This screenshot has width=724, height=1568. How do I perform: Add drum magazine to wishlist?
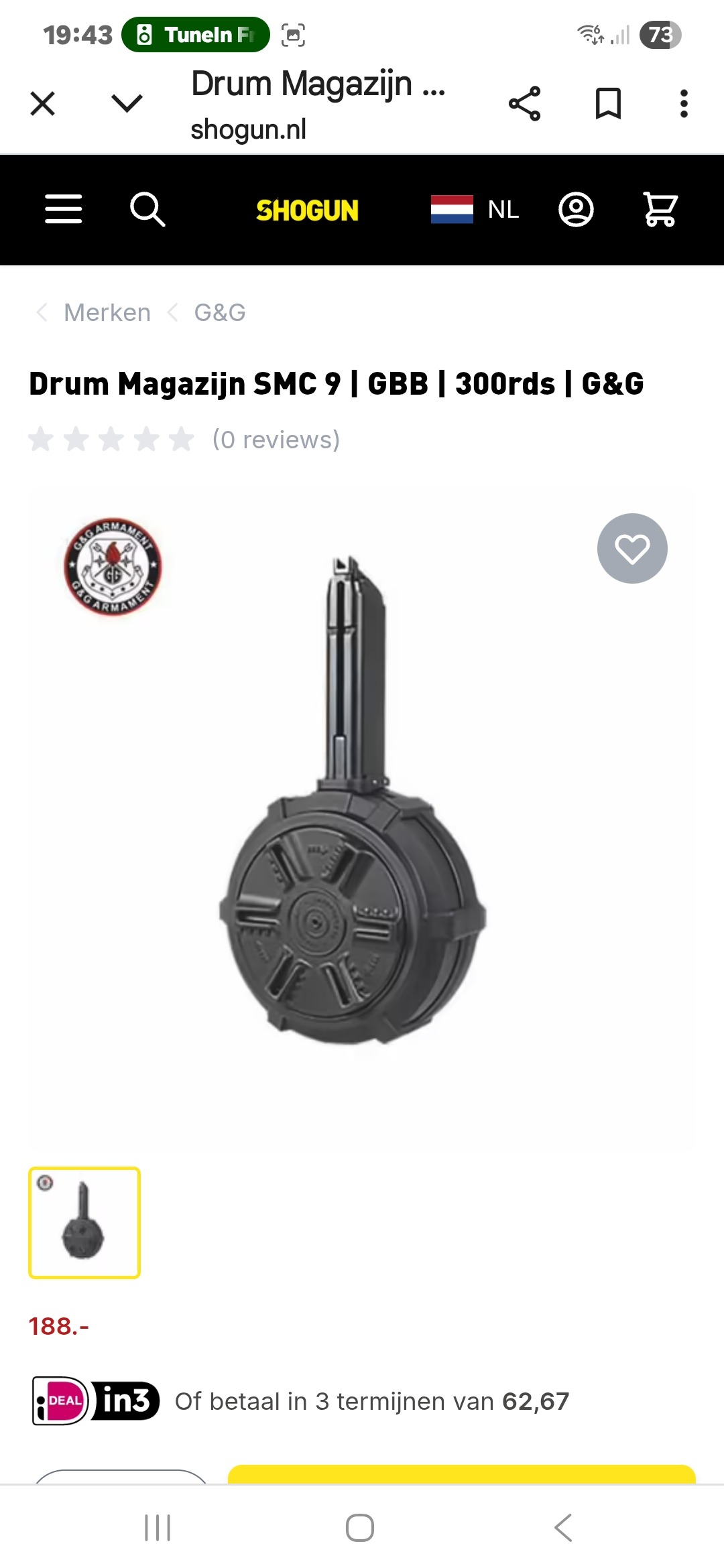[632, 549]
